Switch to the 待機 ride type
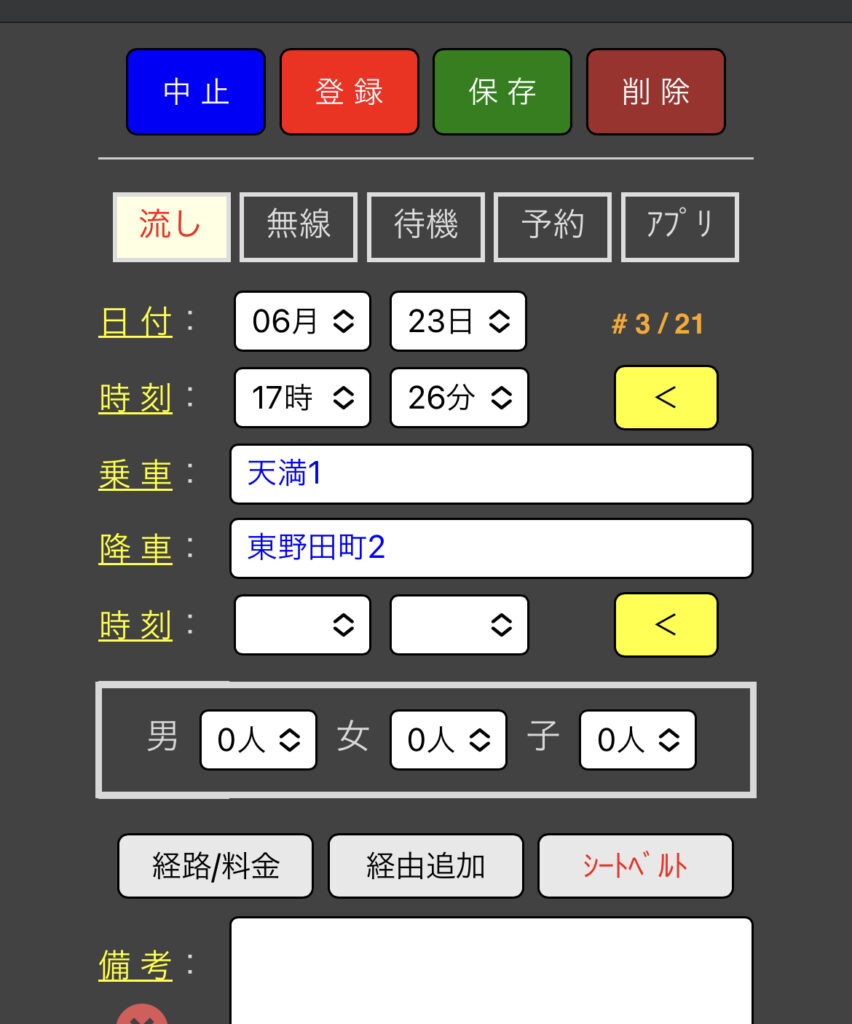 tap(426, 226)
